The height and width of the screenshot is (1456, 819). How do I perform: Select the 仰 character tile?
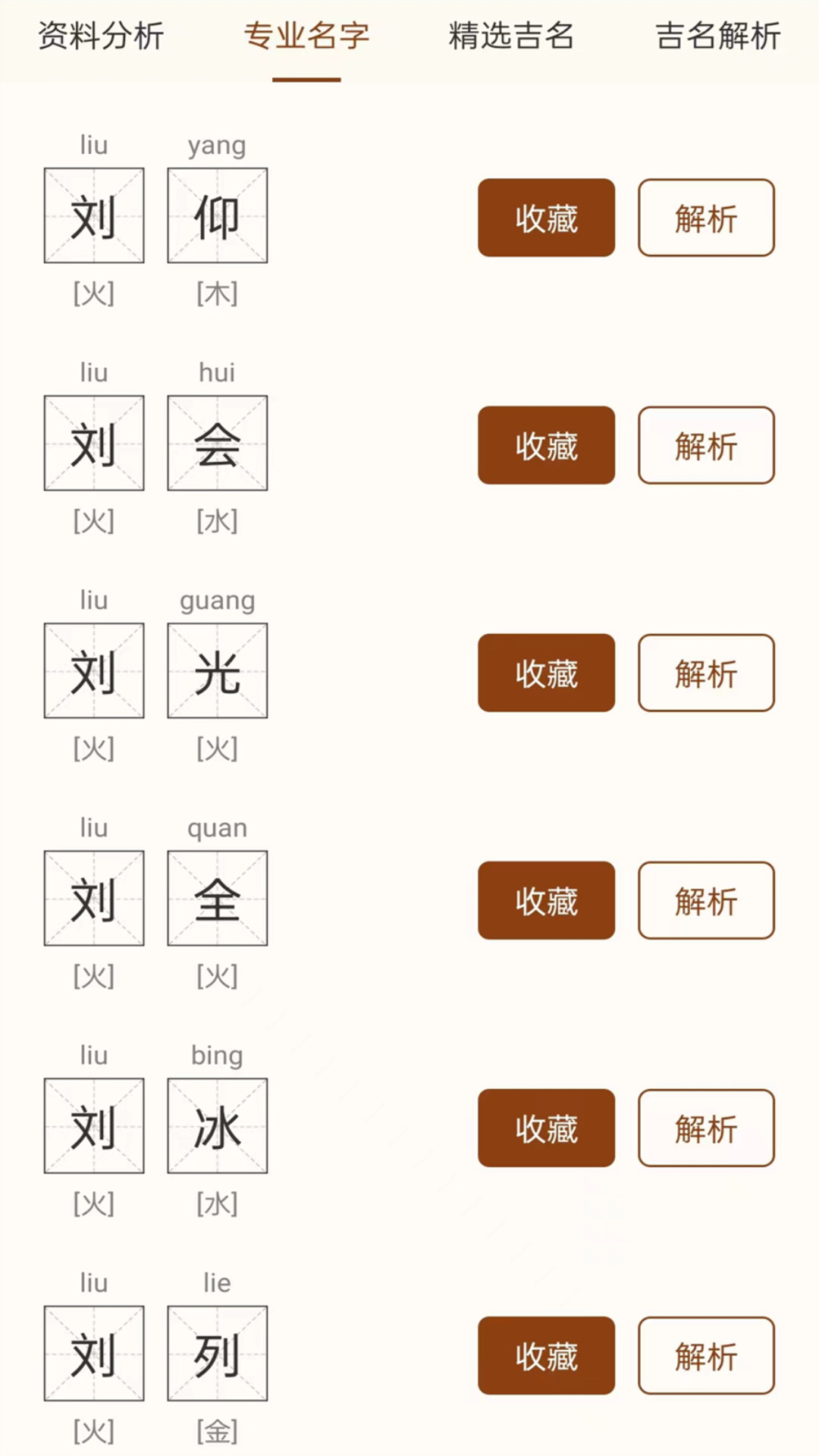tap(217, 215)
